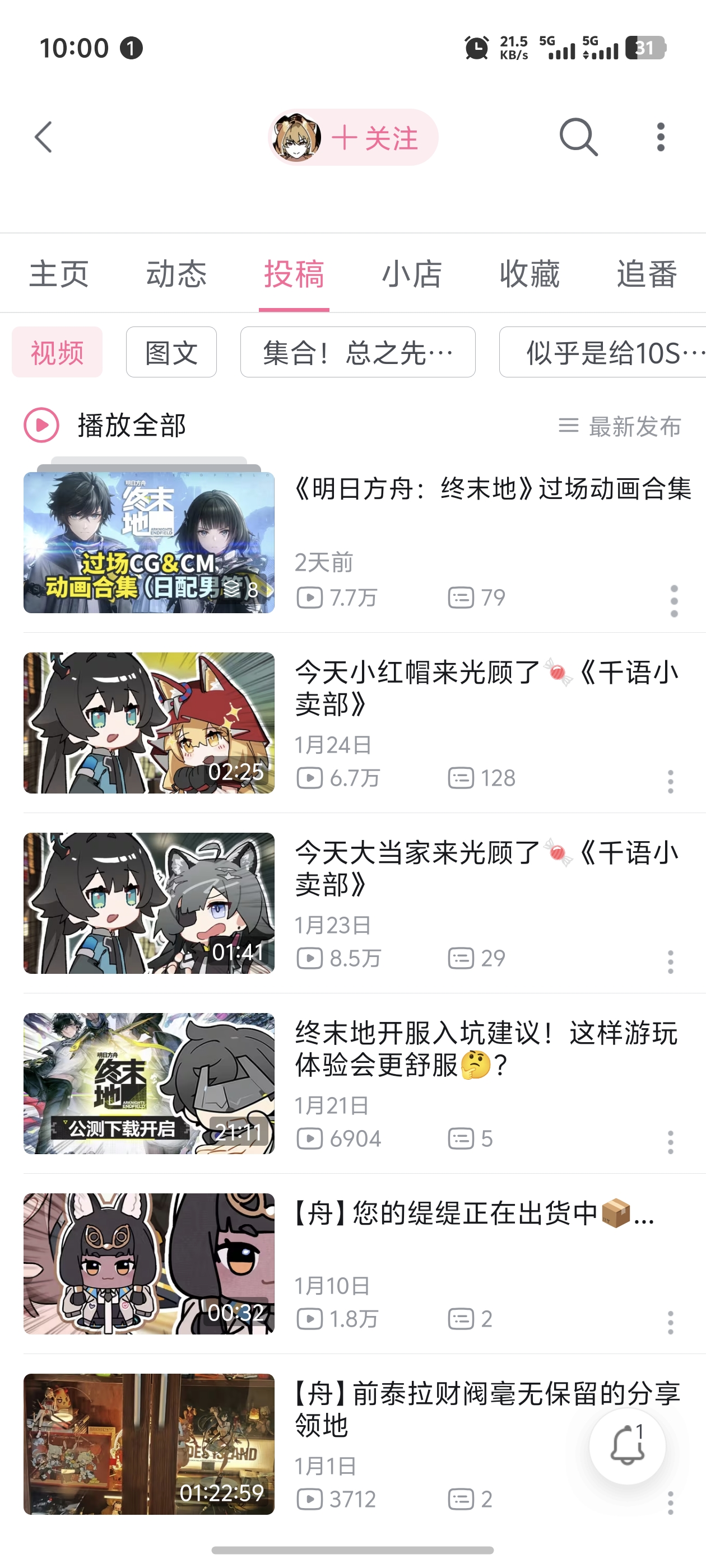Open search in the top bar

click(578, 137)
